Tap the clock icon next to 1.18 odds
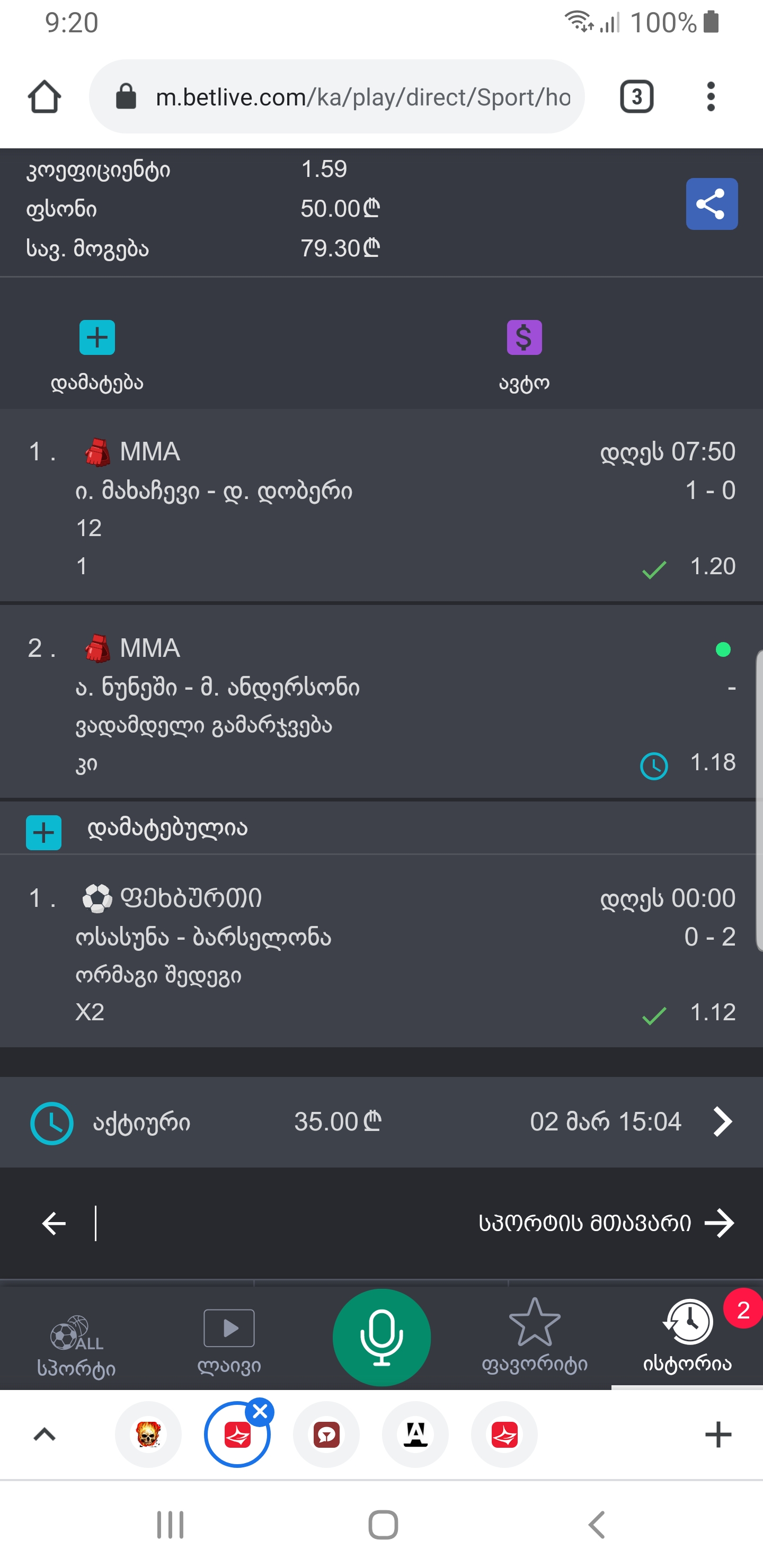The image size is (763, 1568). (653, 767)
